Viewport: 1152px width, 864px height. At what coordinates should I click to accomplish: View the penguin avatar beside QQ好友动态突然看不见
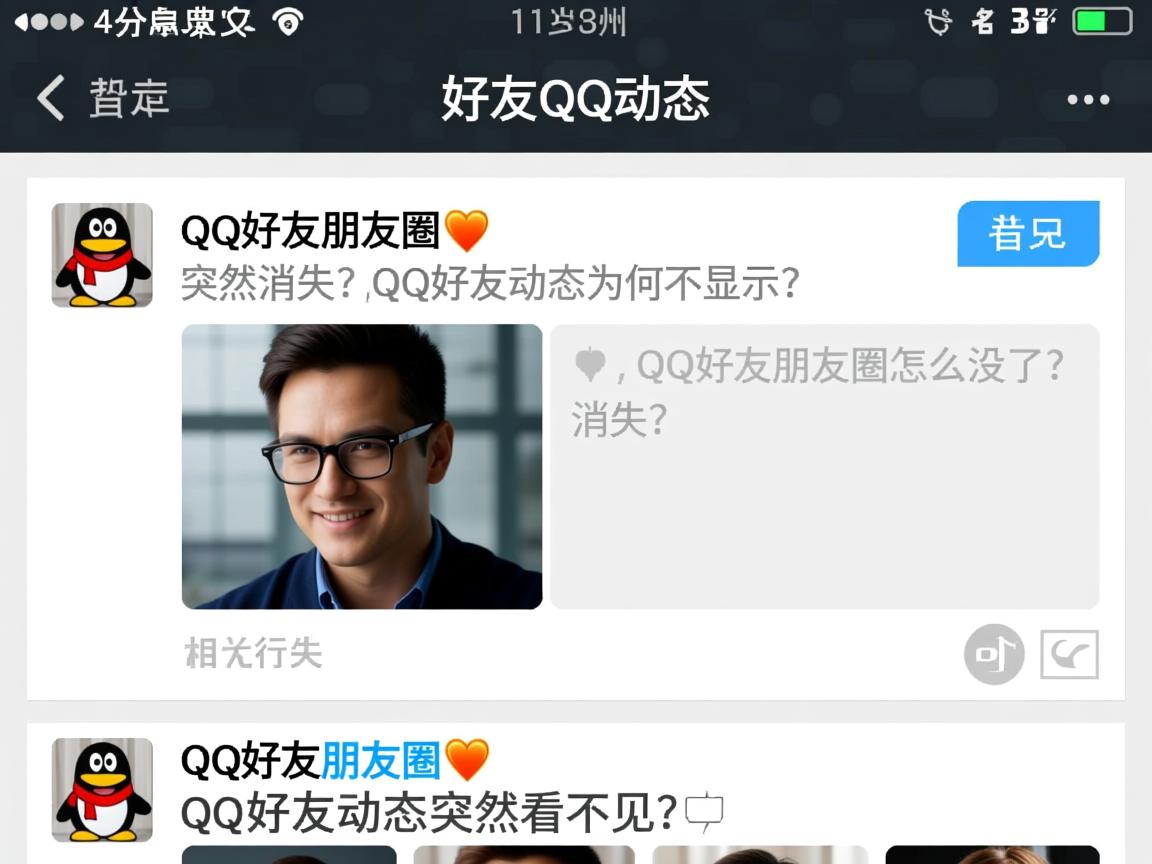pyautogui.click(x=102, y=790)
